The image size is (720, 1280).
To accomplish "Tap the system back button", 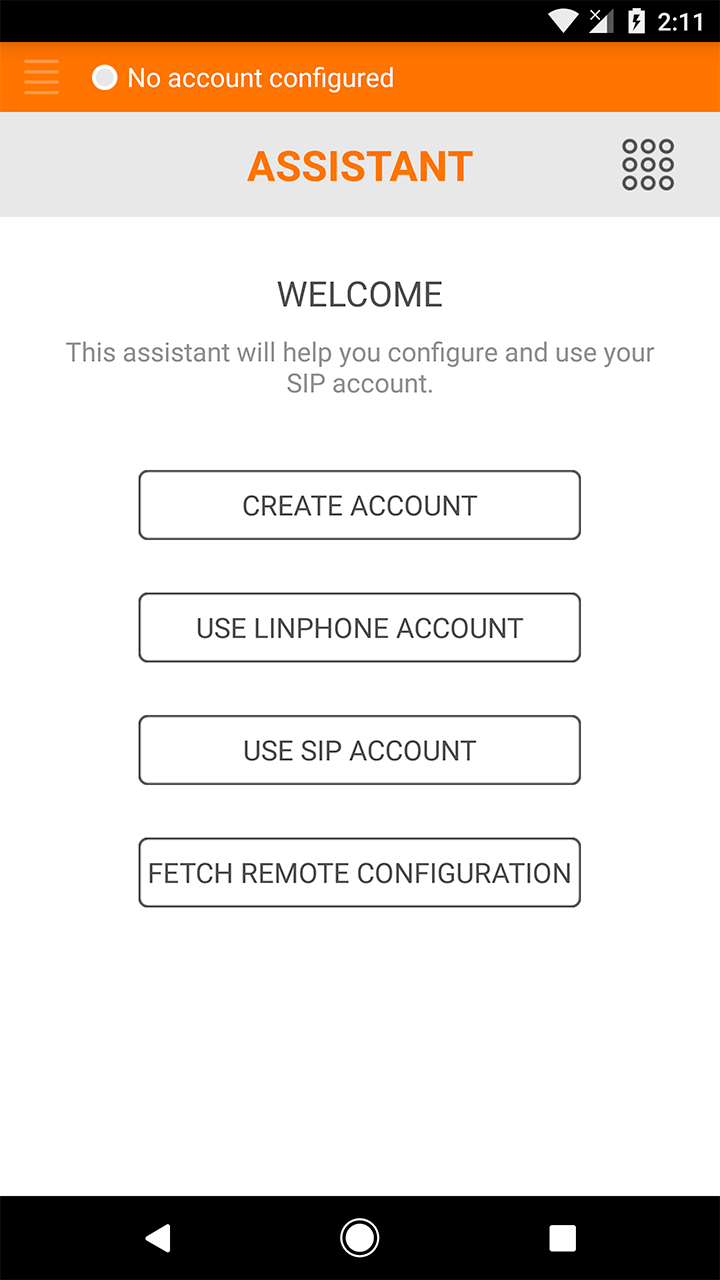I will (158, 1238).
